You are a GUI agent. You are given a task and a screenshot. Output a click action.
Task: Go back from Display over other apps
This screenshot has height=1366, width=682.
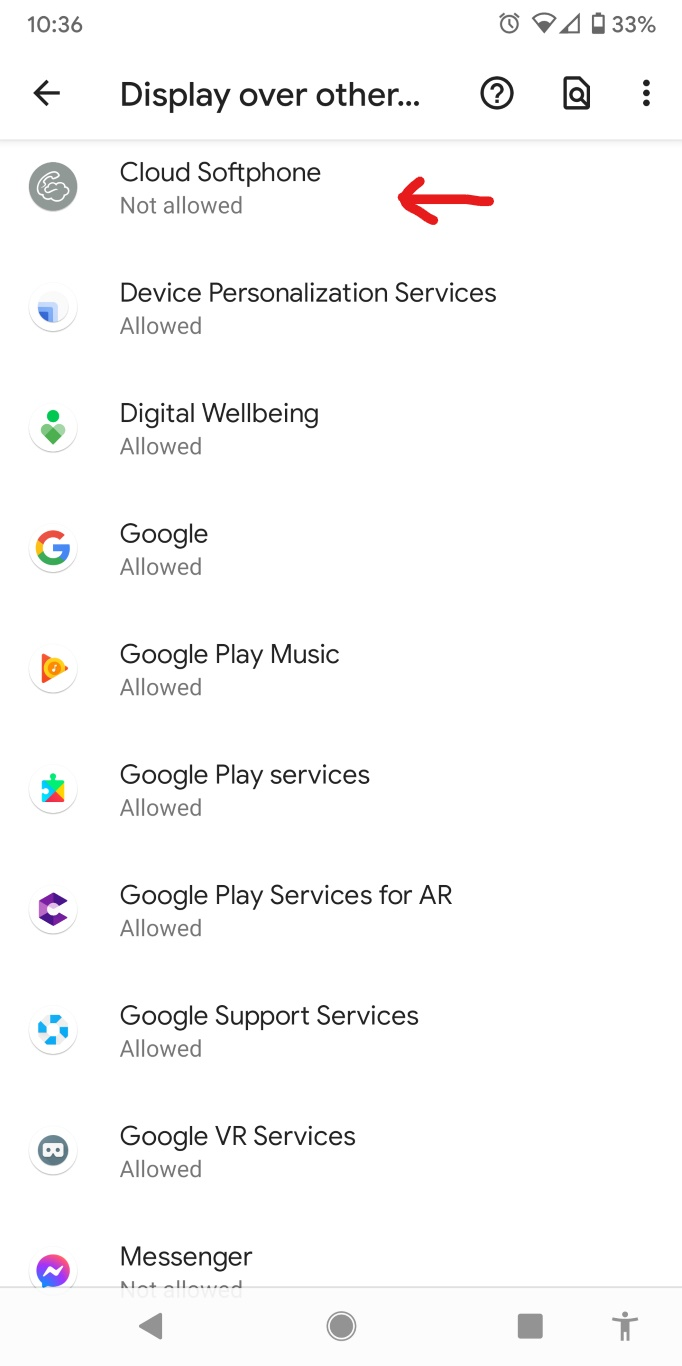click(47, 94)
